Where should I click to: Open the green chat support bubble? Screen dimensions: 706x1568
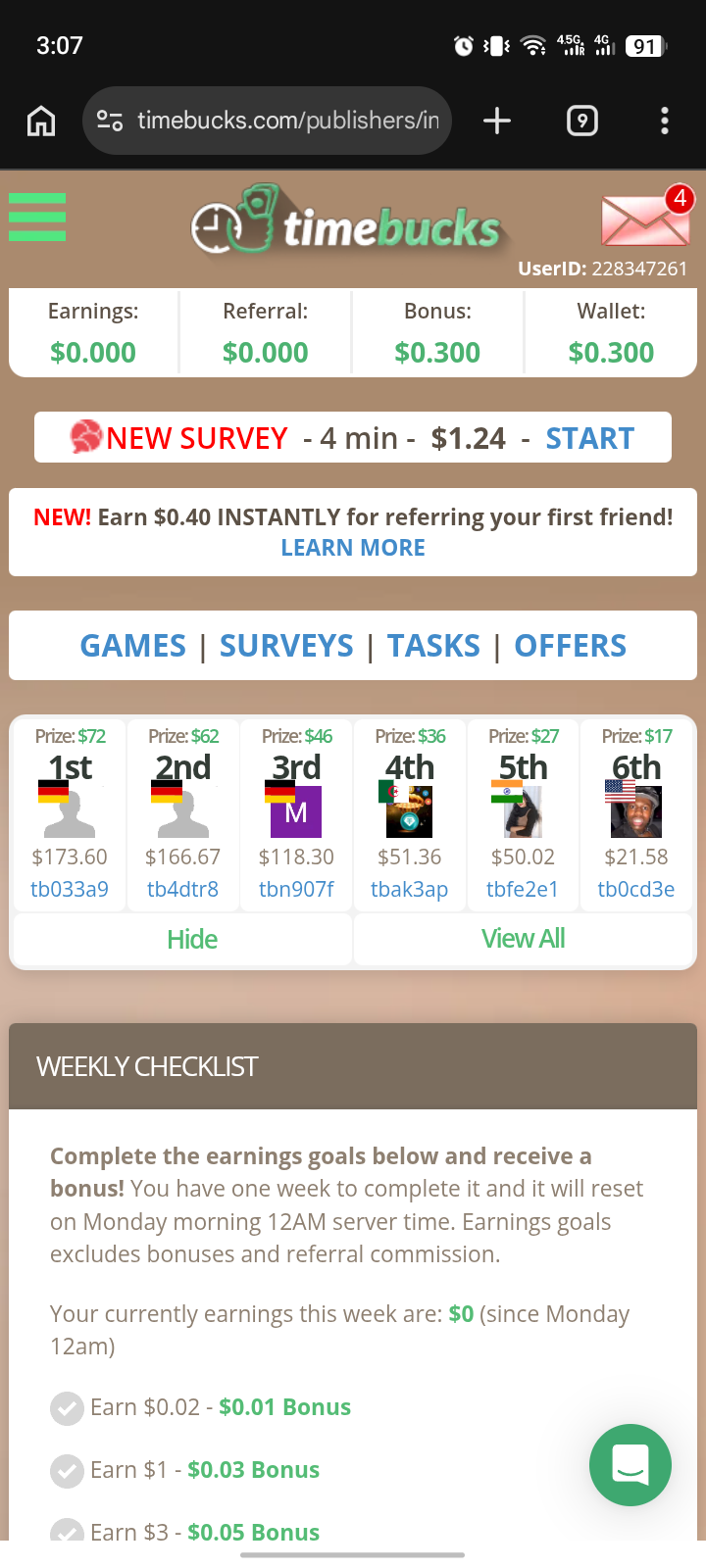coord(630,1465)
